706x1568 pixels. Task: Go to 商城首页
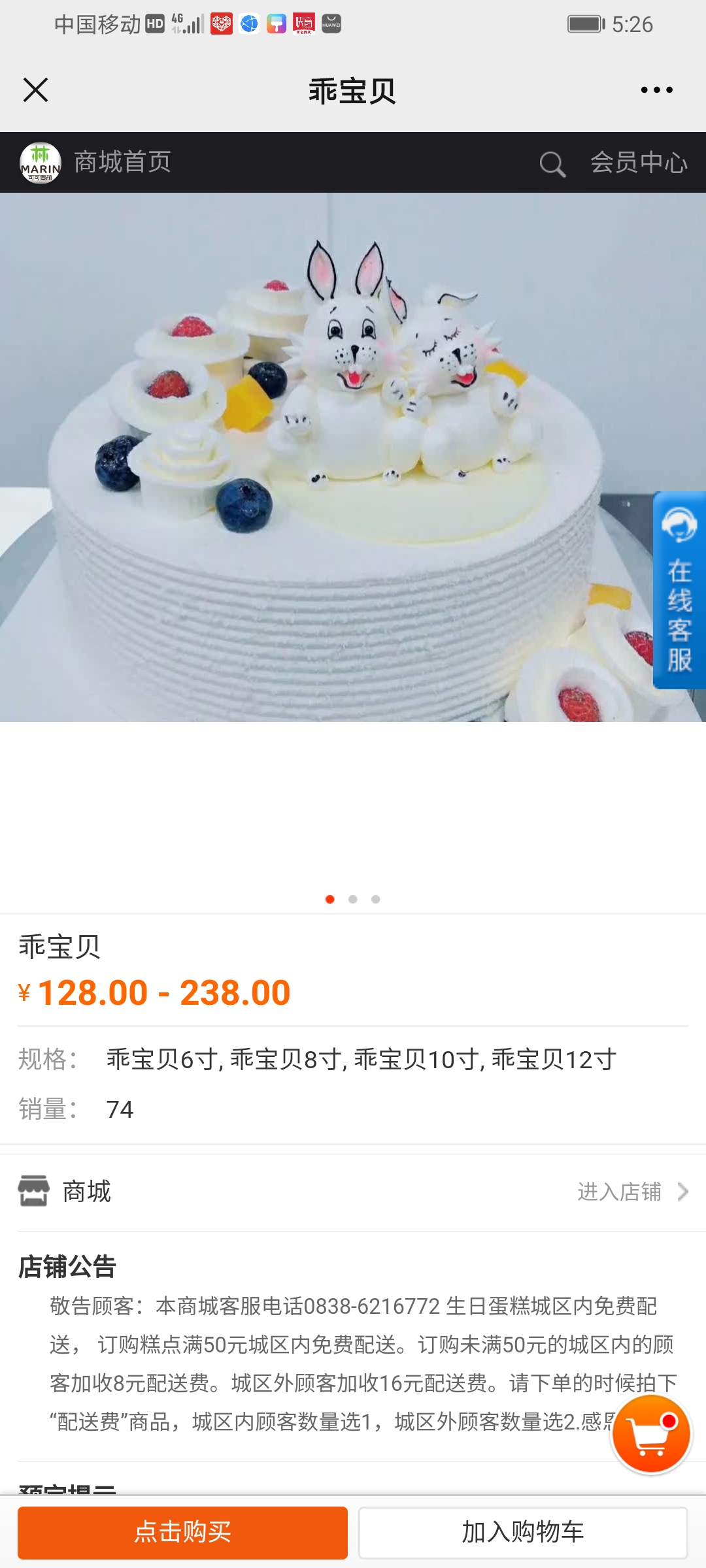coord(122,162)
